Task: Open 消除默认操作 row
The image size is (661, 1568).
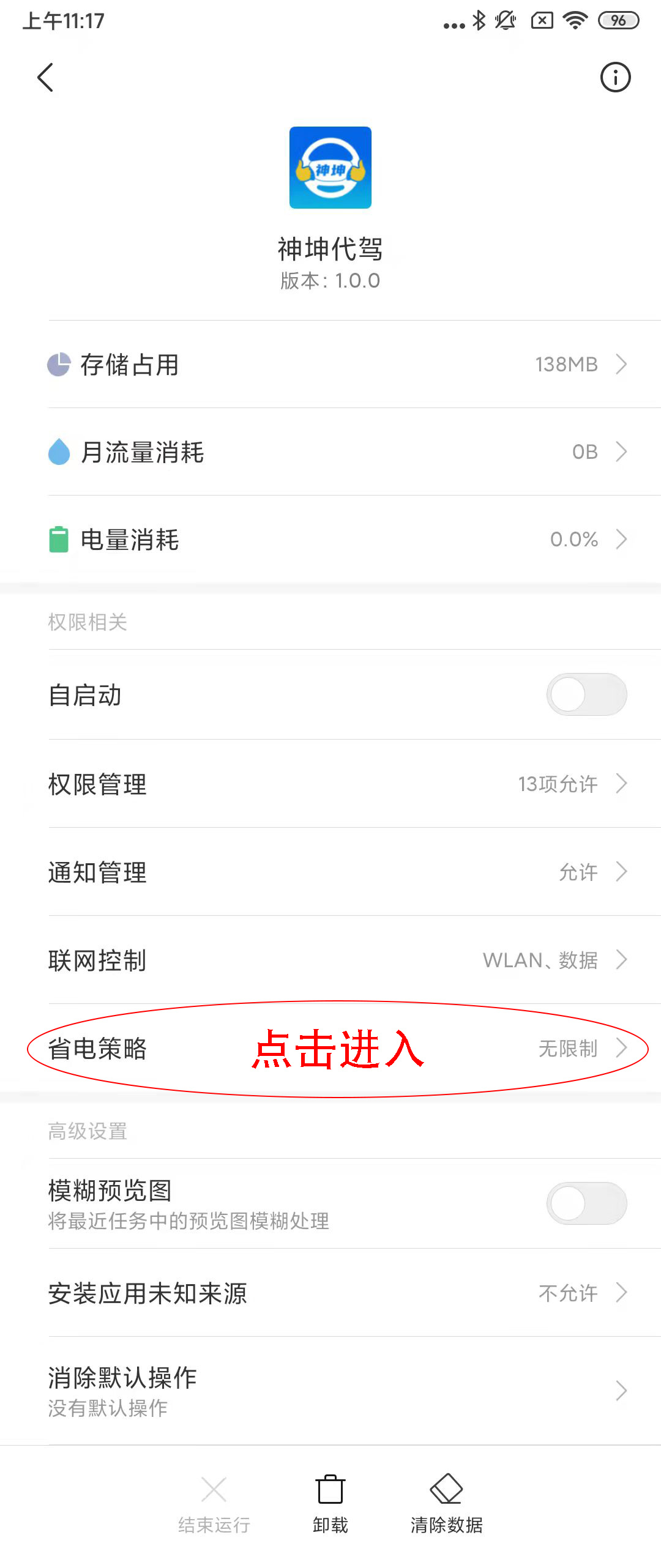Action: pos(337,1391)
